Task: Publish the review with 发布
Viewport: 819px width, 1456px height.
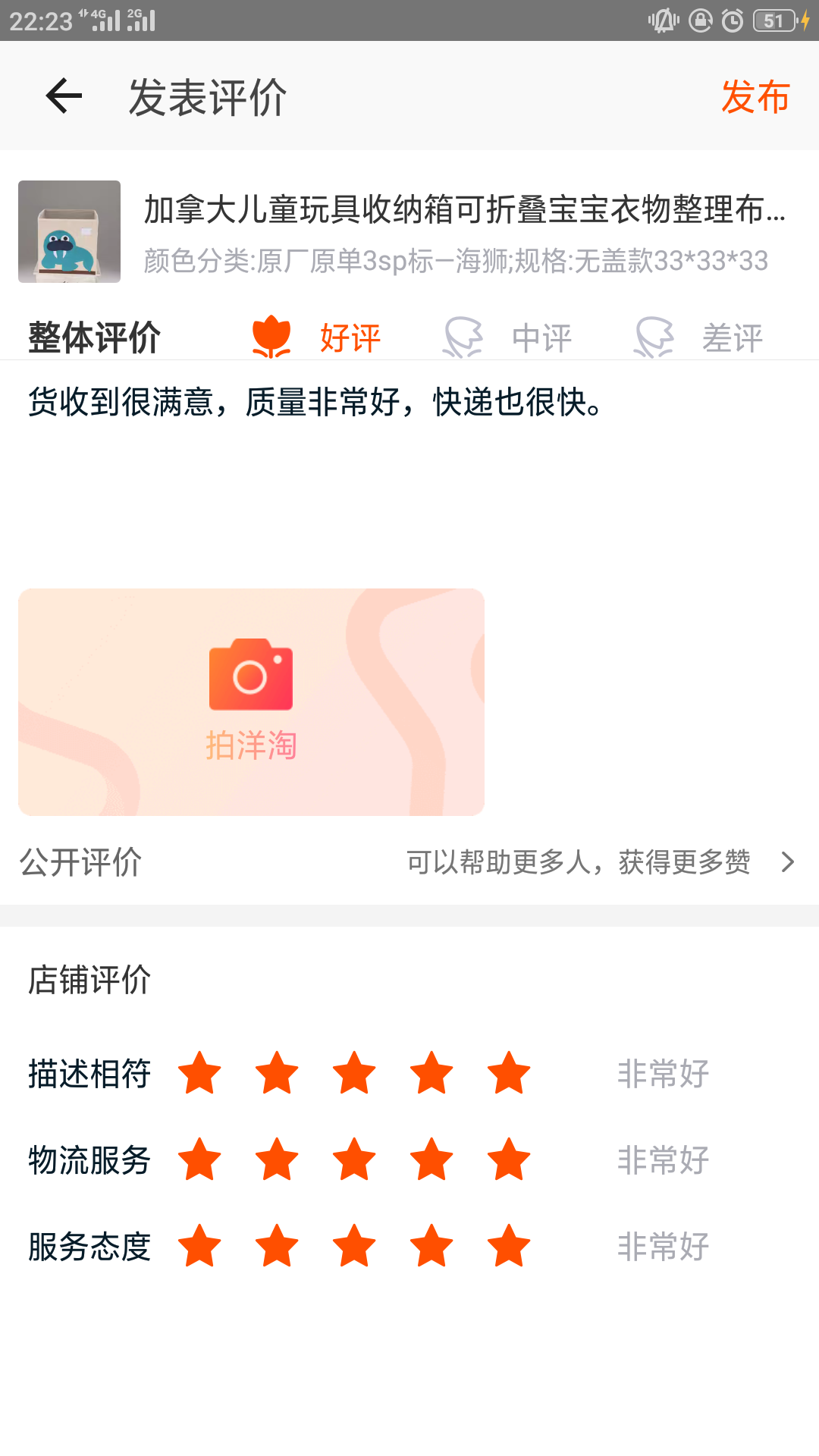Action: (x=755, y=96)
